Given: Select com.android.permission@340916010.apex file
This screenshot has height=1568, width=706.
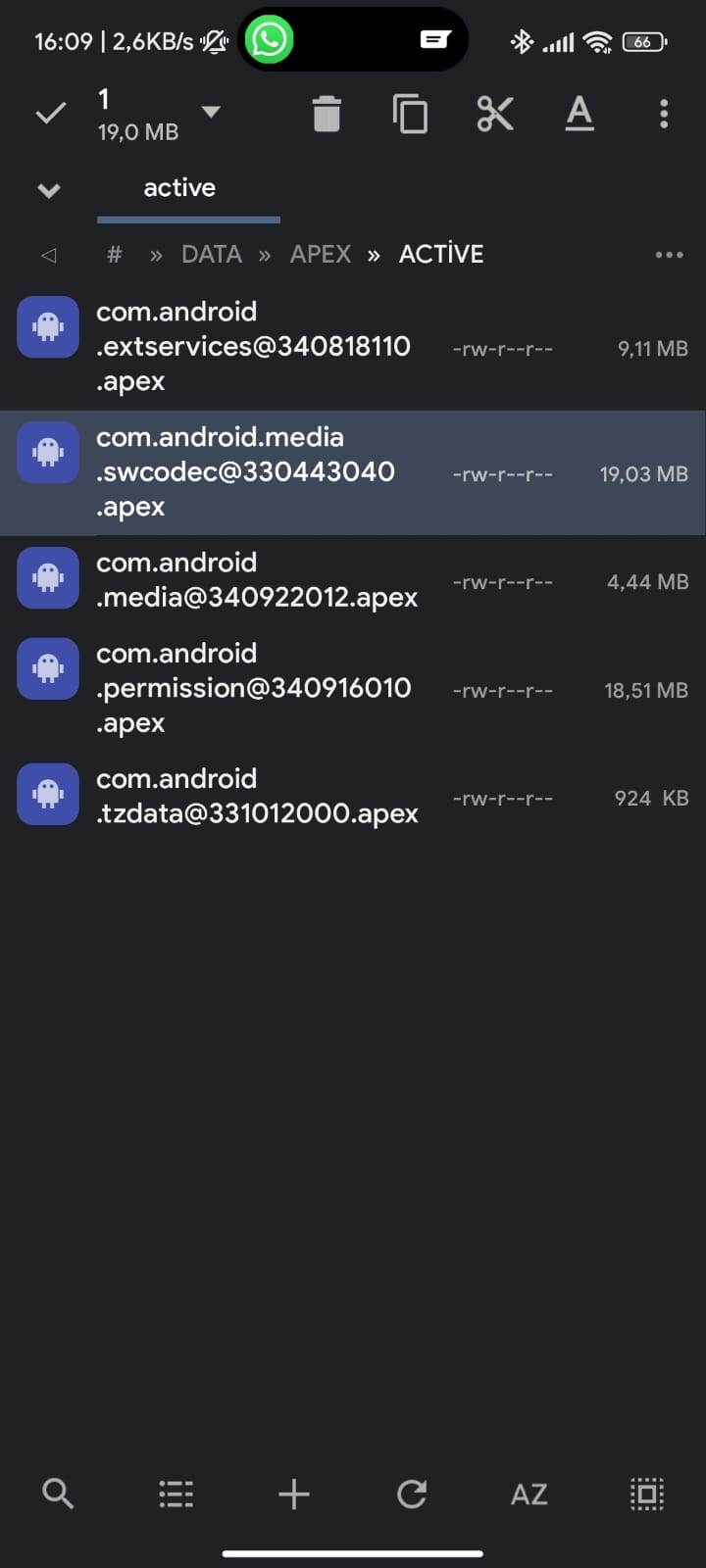Looking at the screenshot, I should (353, 689).
